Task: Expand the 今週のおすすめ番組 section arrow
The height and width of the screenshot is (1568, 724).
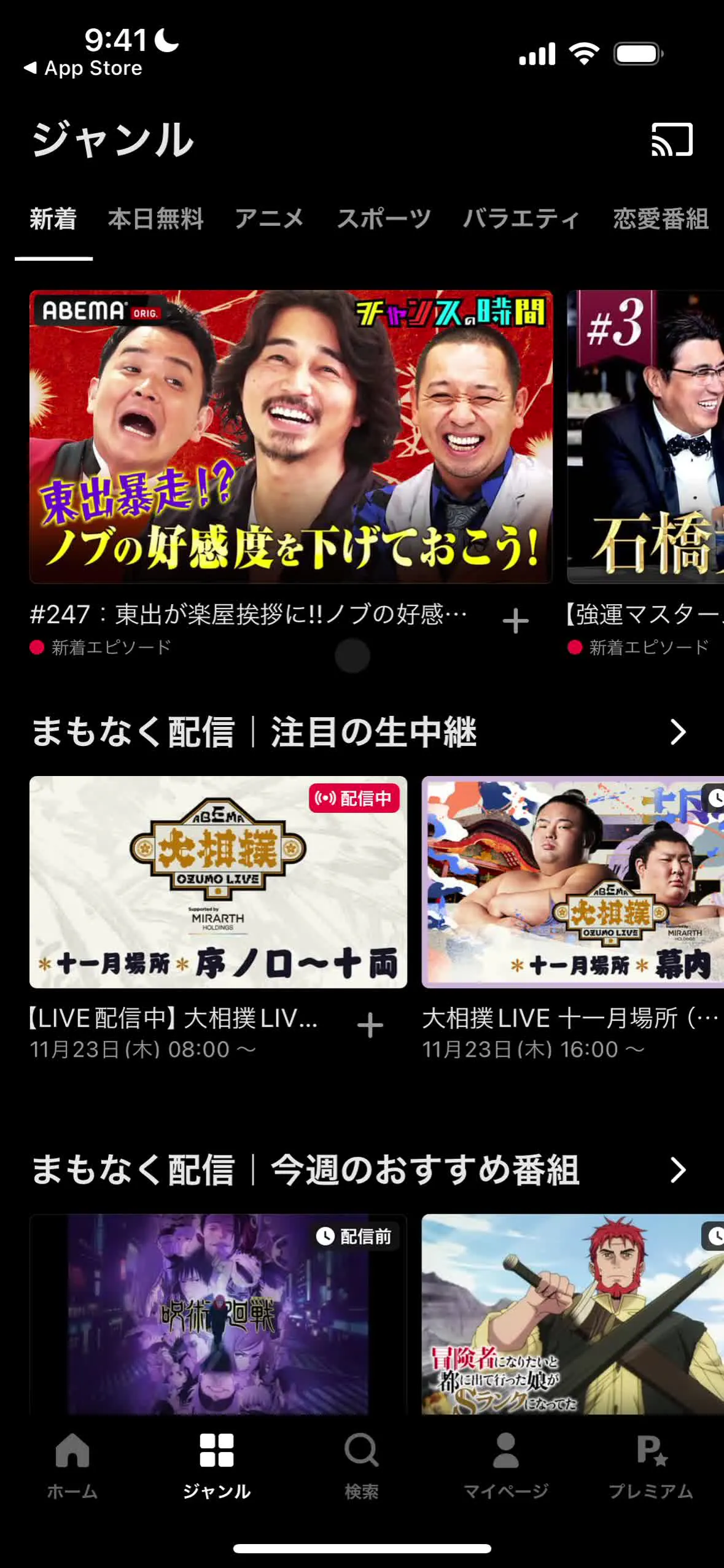Action: pyautogui.click(x=677, y=1170)
